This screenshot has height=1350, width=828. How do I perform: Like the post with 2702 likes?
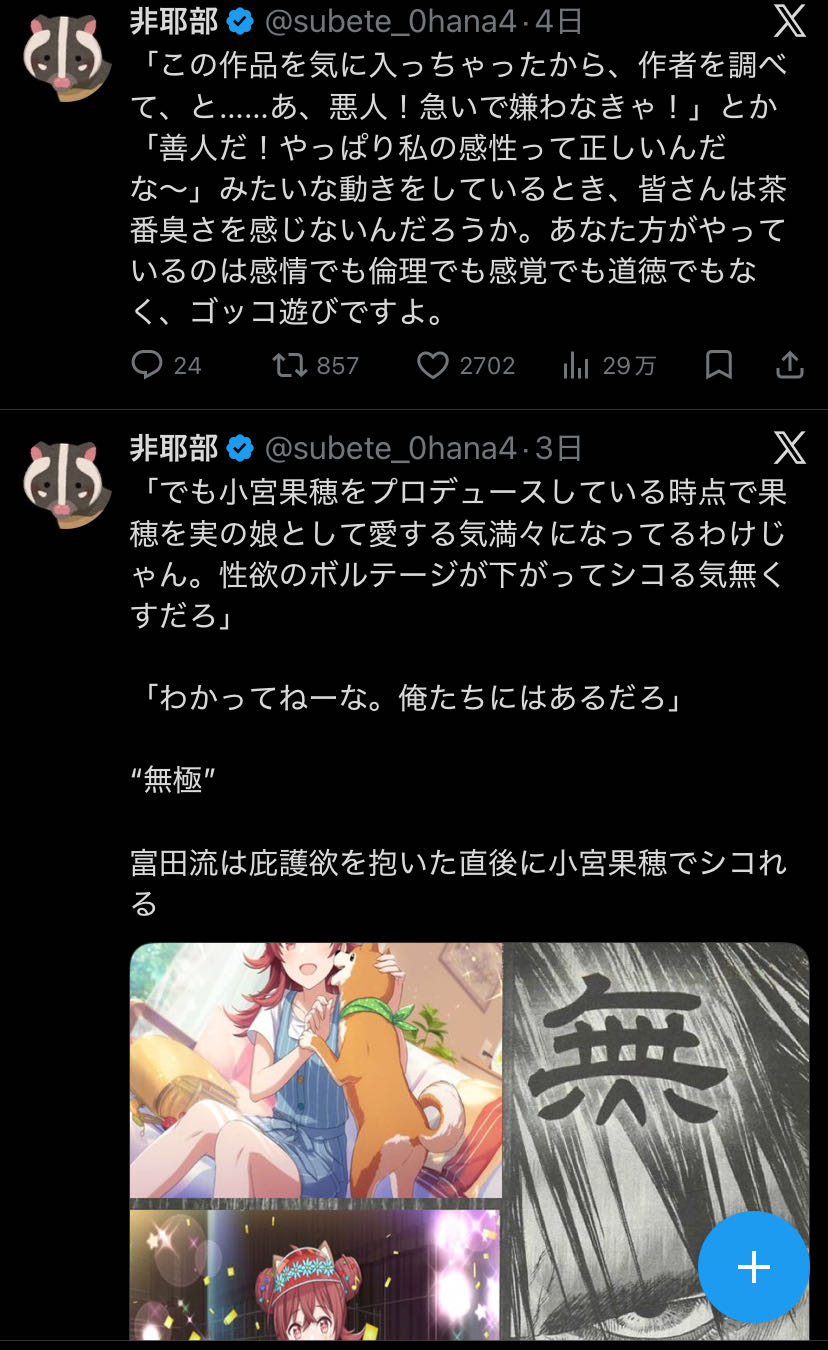point(433,366)
